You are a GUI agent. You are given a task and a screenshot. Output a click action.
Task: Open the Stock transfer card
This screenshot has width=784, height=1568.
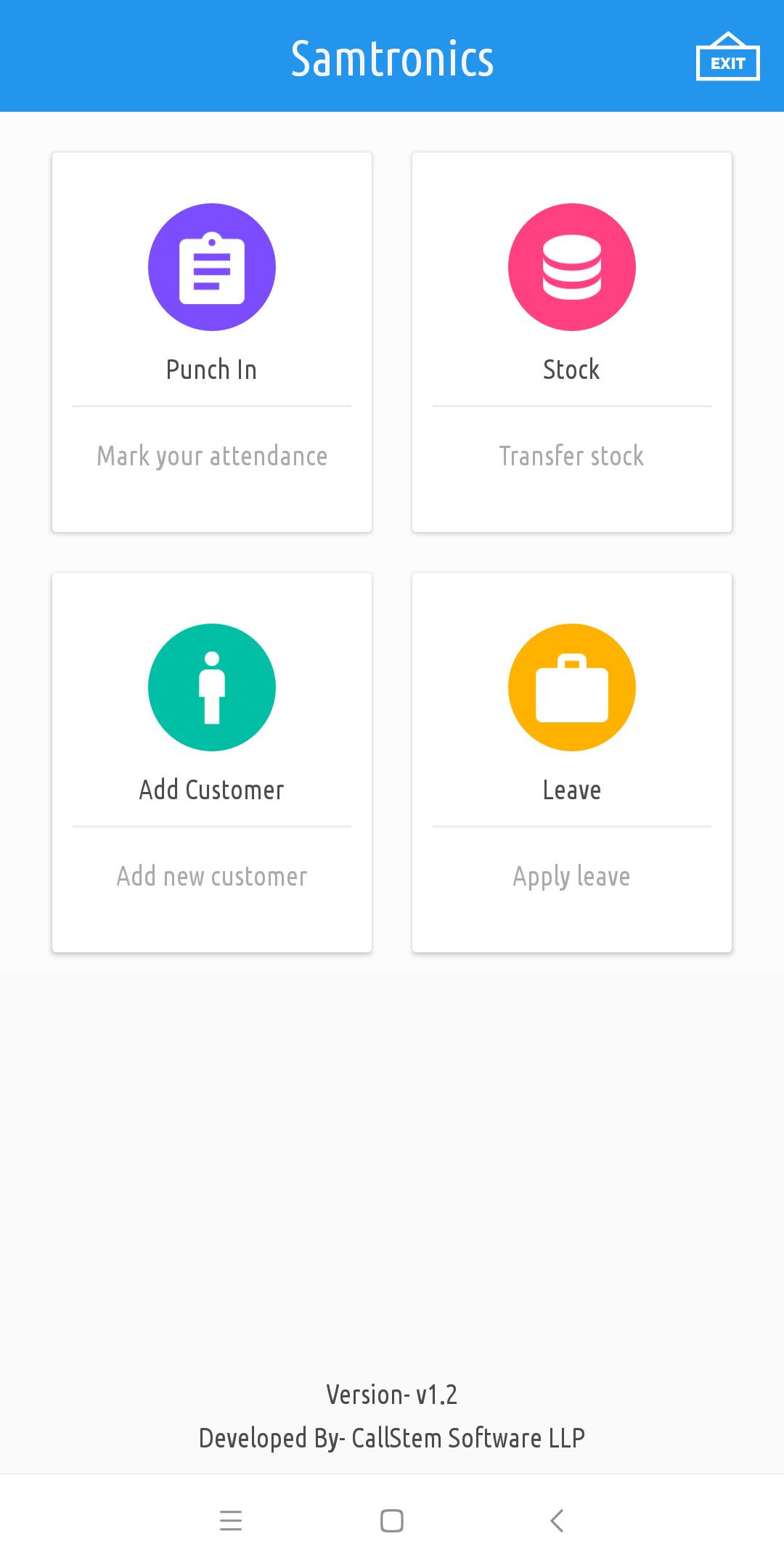(572, 342)
